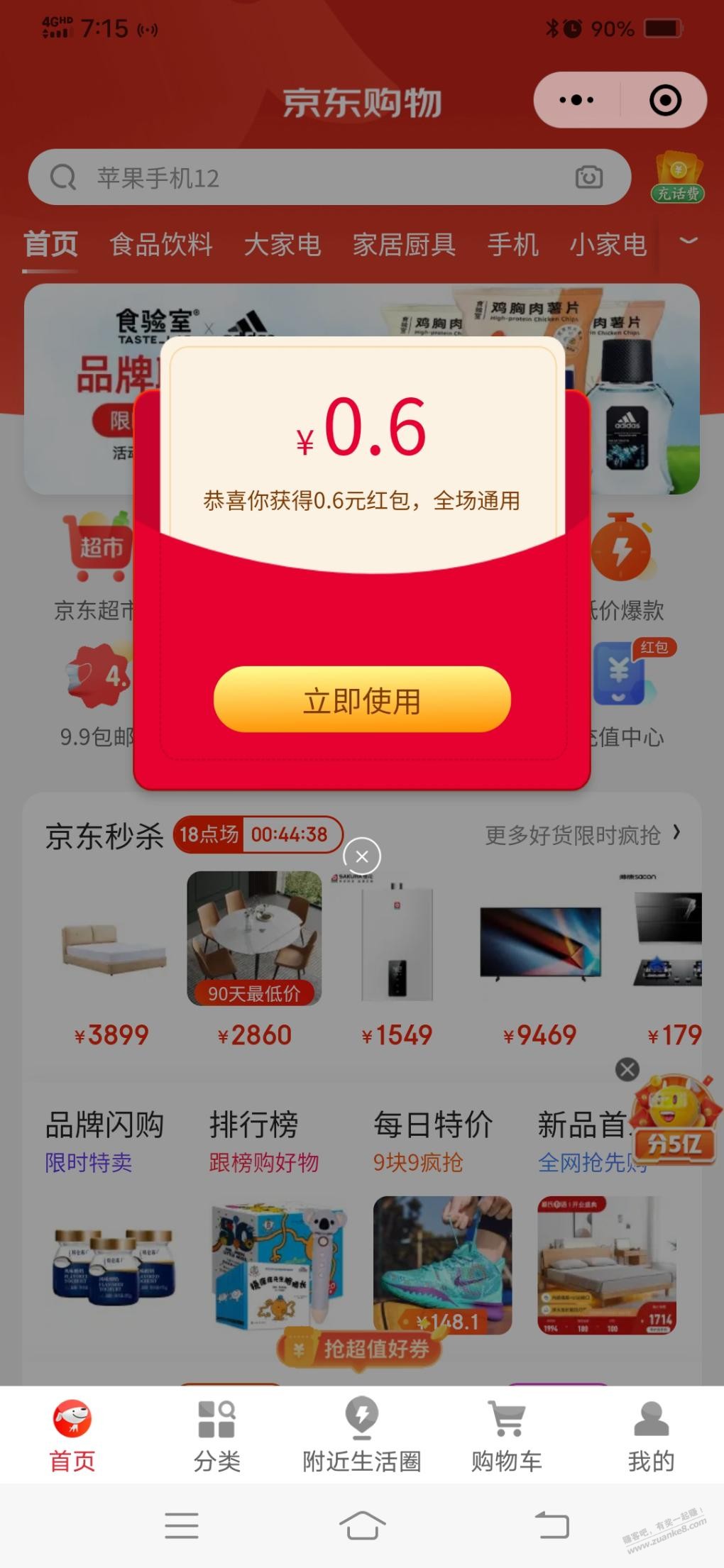Switch to the 手机 tab
This screenshot has width=724, height=1568.
tap(512, 245)
